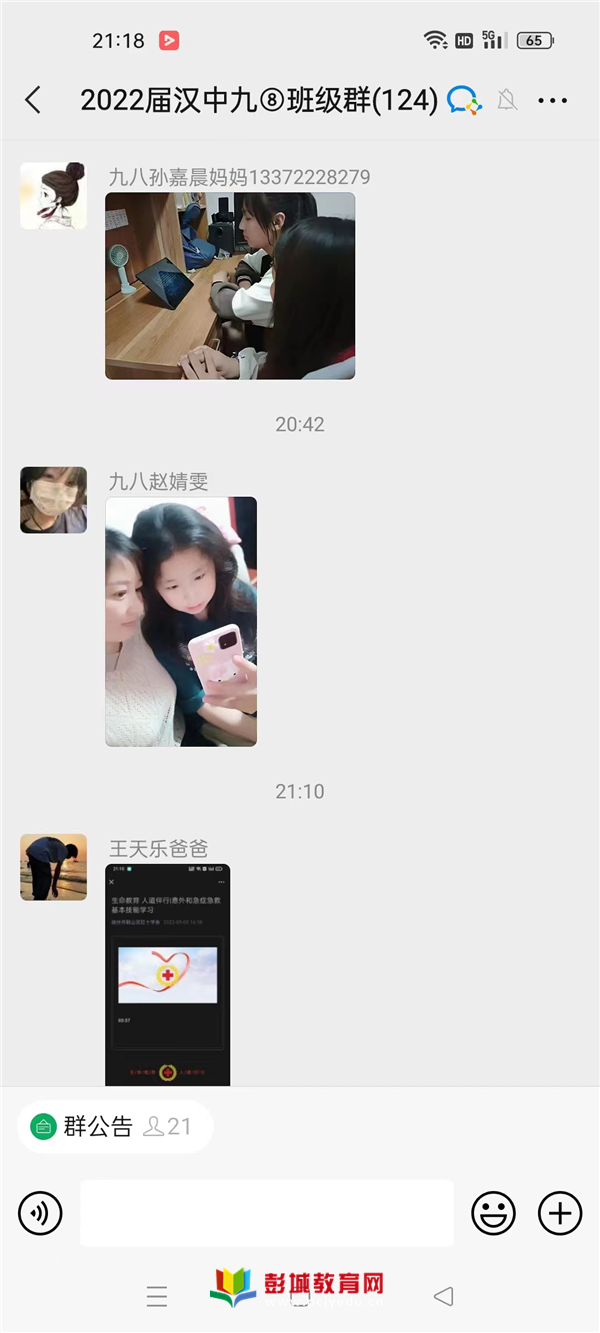The width and height of the screenshot is (600, 1333).
Task: Open the group app icon beside the title
Action: pyautogui.click(x=464, y=100)
